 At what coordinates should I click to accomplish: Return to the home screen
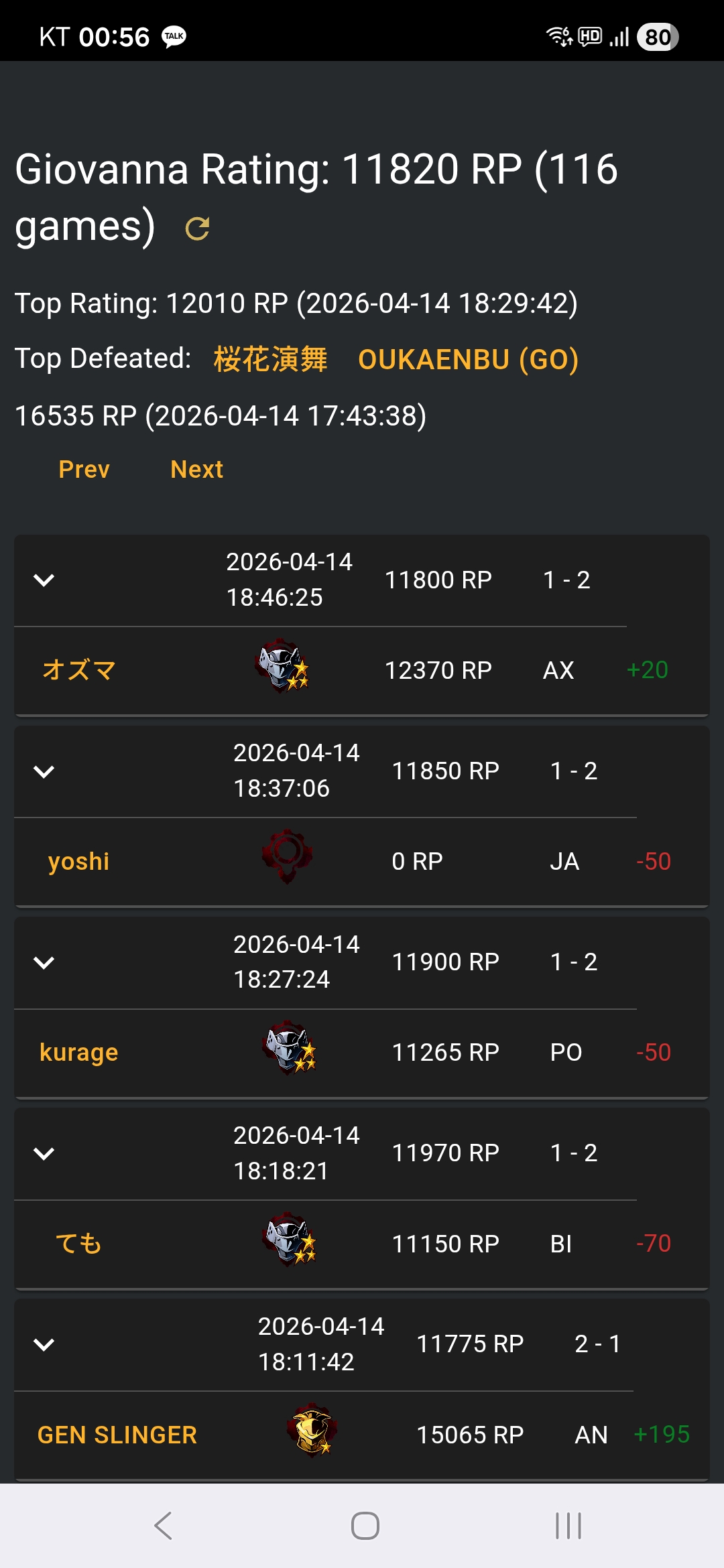(365, 1526)
